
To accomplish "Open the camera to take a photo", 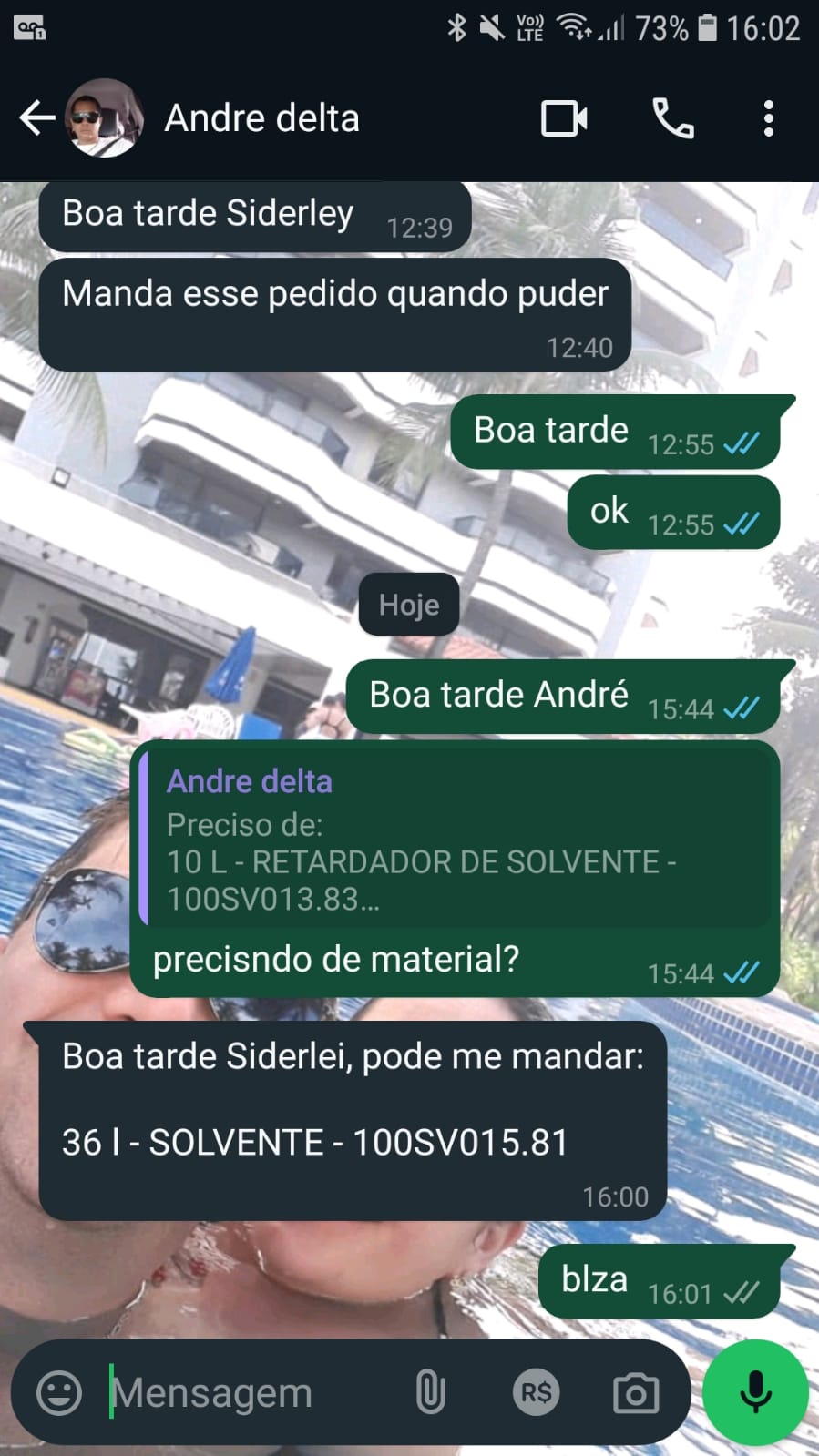I will [635, 1392].
